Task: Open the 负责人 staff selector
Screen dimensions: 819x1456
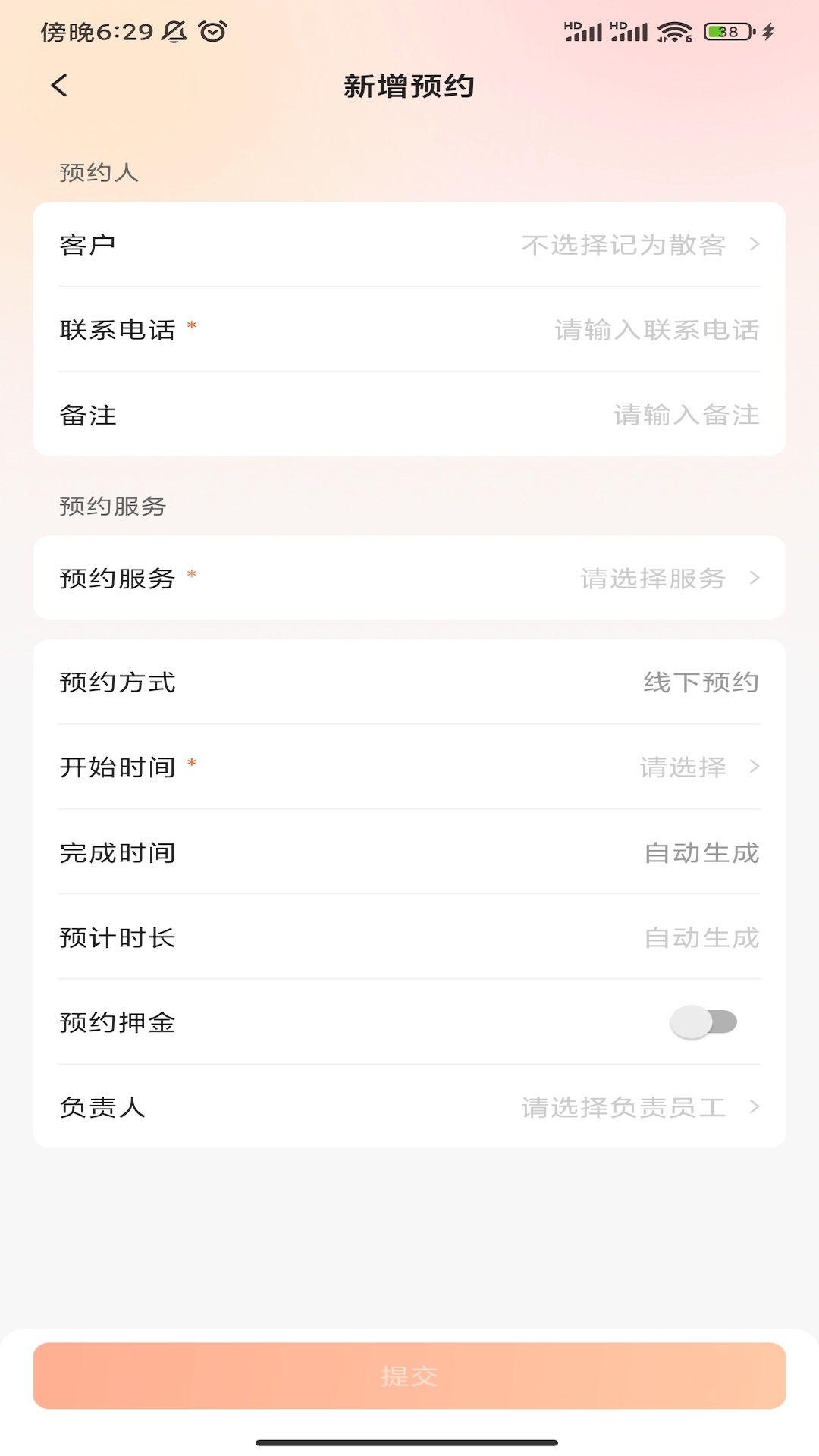Action: (409, 1109)
